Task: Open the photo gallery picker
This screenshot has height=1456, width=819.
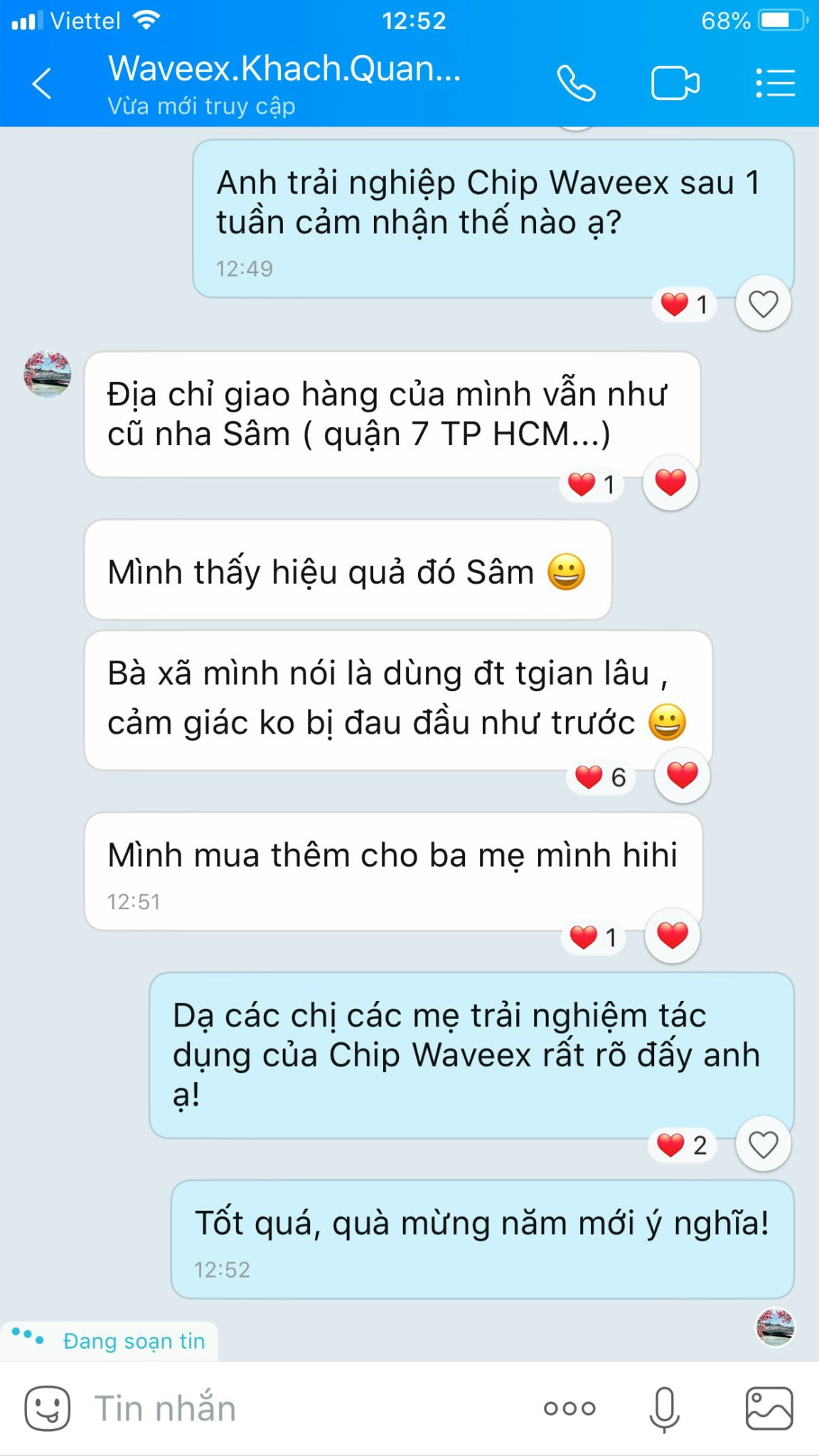Action: coord(769,1408)
